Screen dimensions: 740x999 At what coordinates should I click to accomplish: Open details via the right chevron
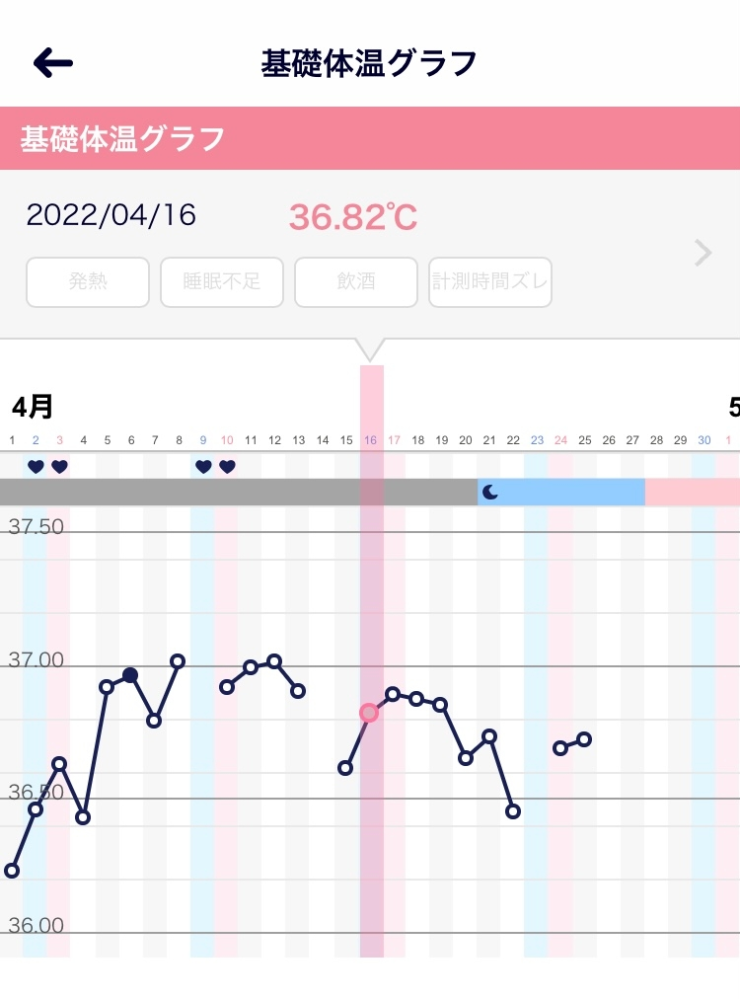point(703,253)
